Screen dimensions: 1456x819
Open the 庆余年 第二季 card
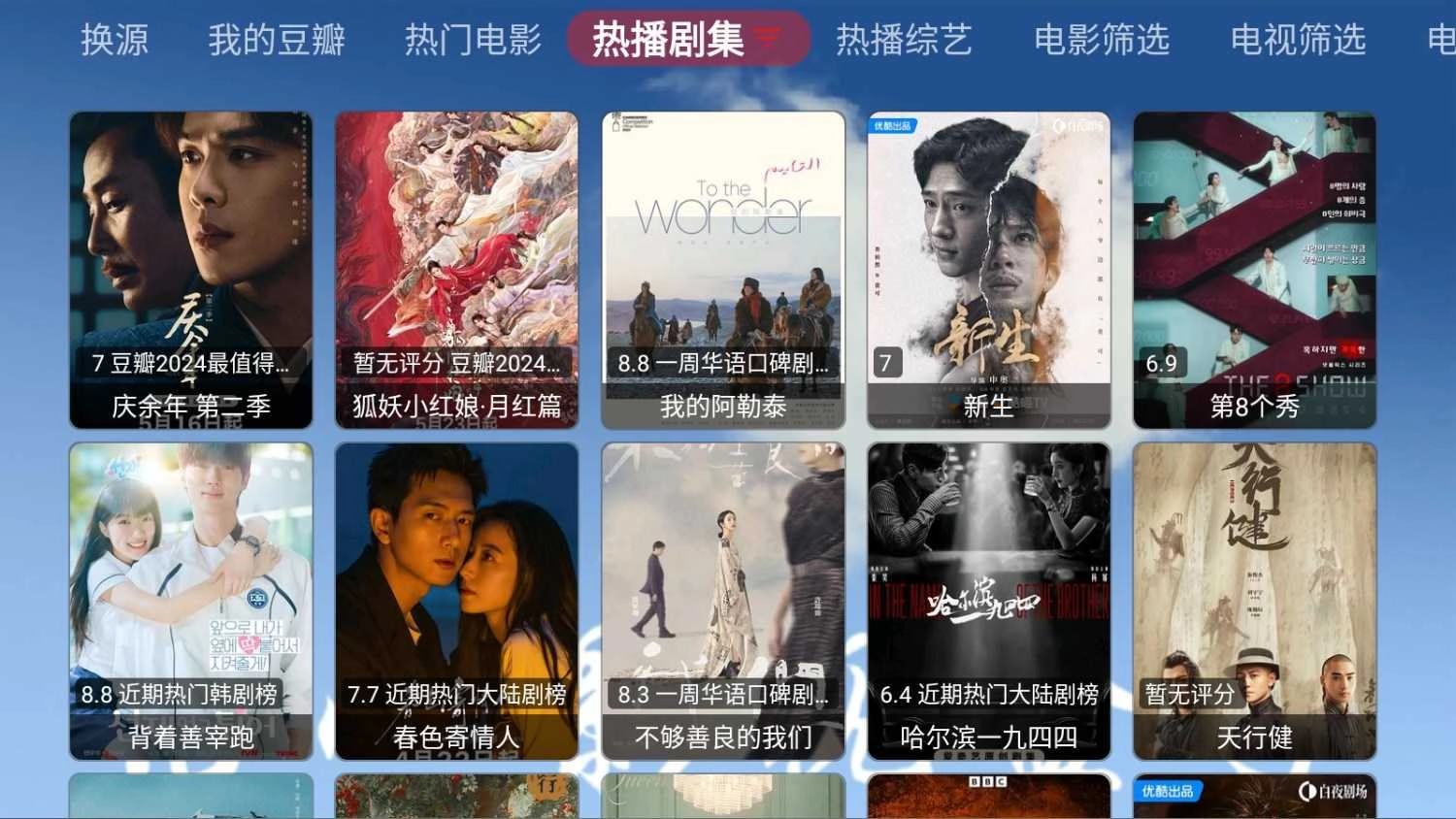[x=191, y=270]
